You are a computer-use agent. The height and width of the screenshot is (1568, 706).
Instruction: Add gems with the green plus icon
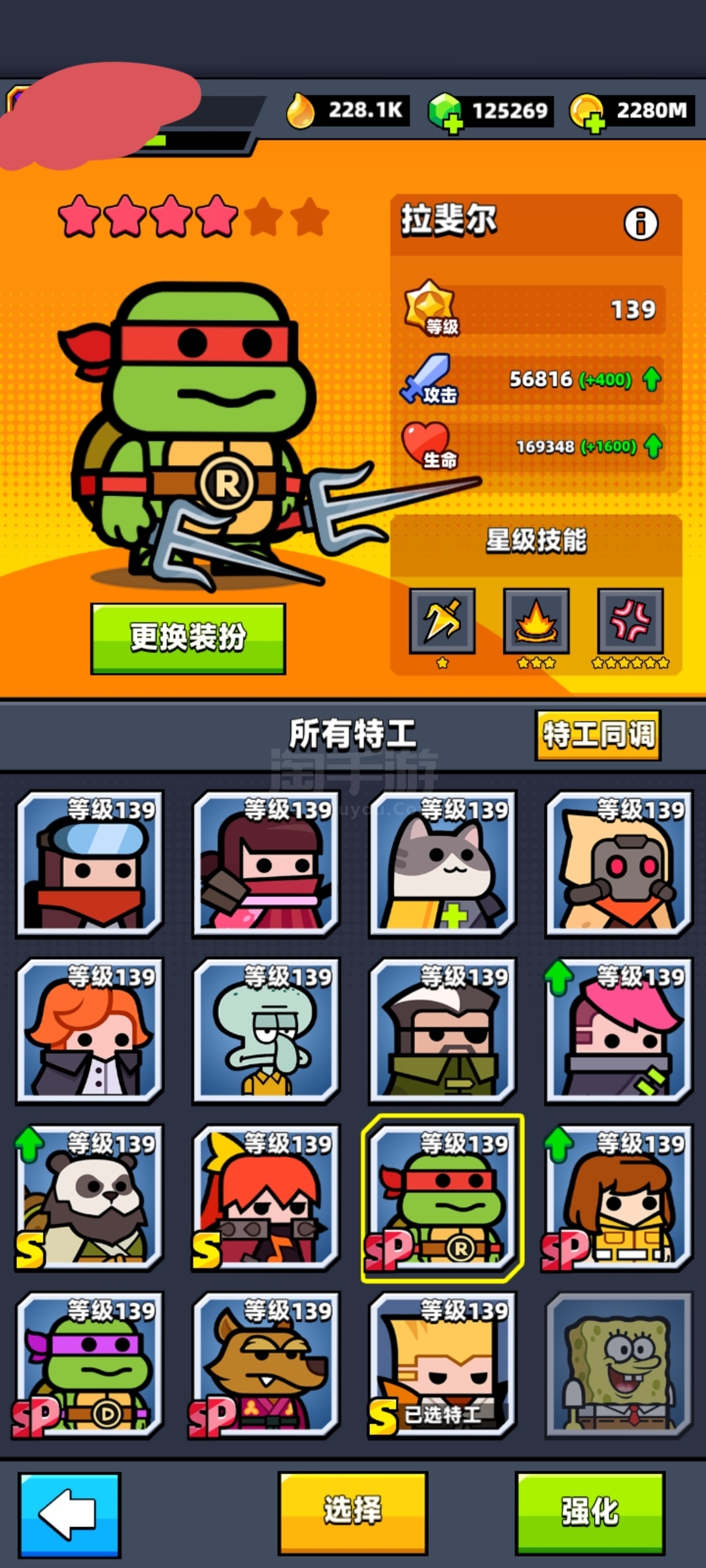(451, 122)
